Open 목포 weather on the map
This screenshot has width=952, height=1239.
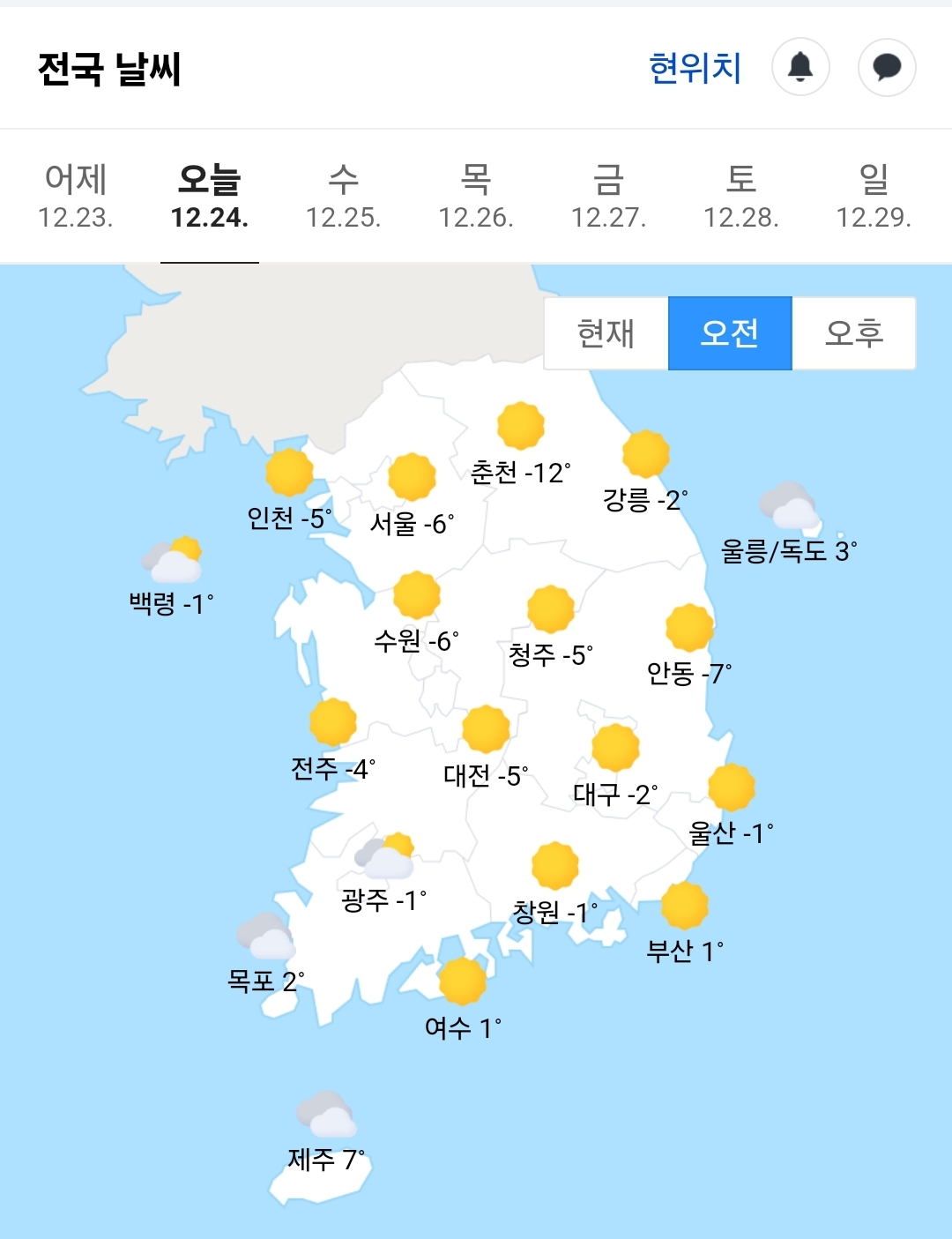[x=265, y=953]
